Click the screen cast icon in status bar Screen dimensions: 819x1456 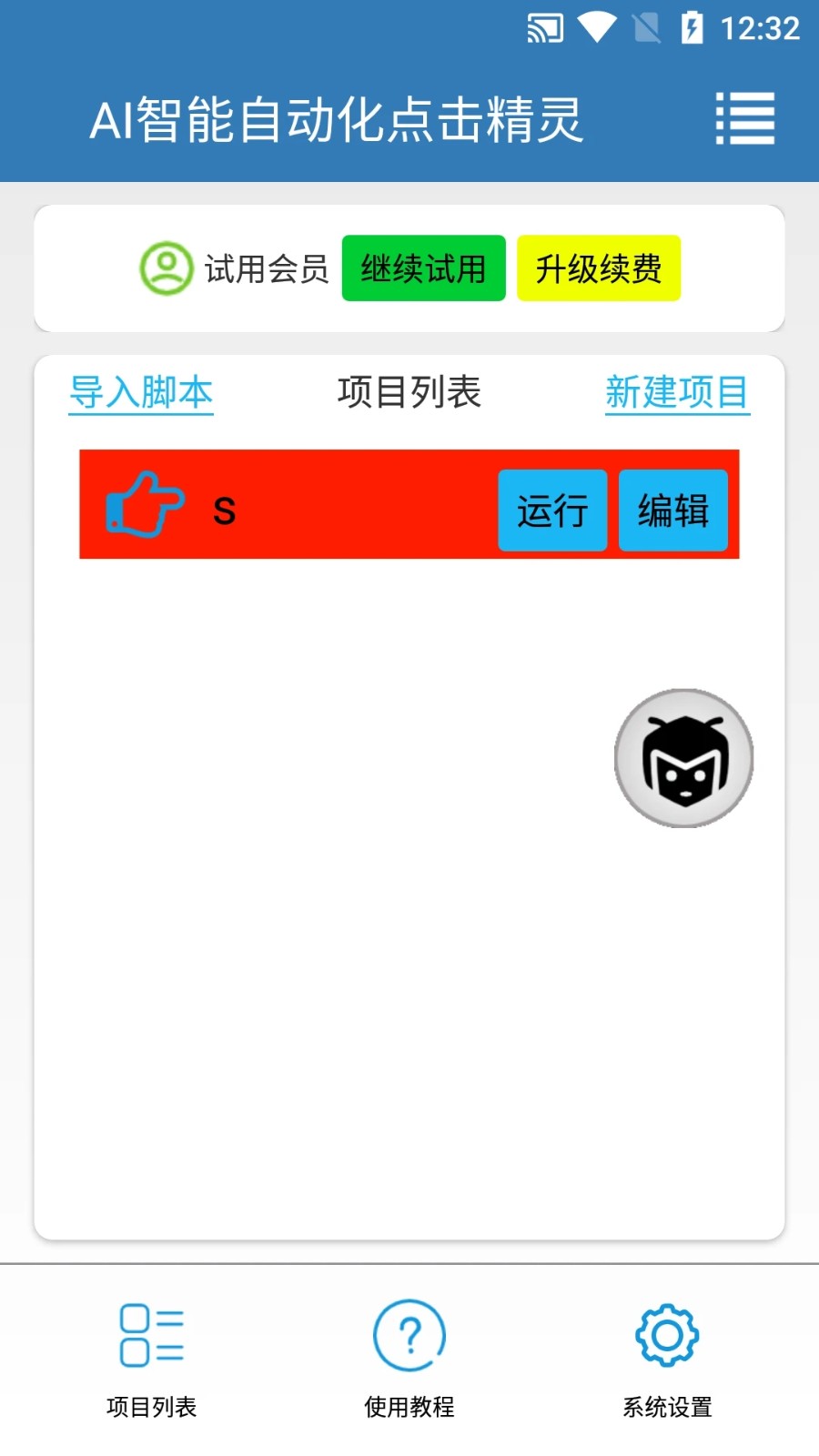[543, 29]
